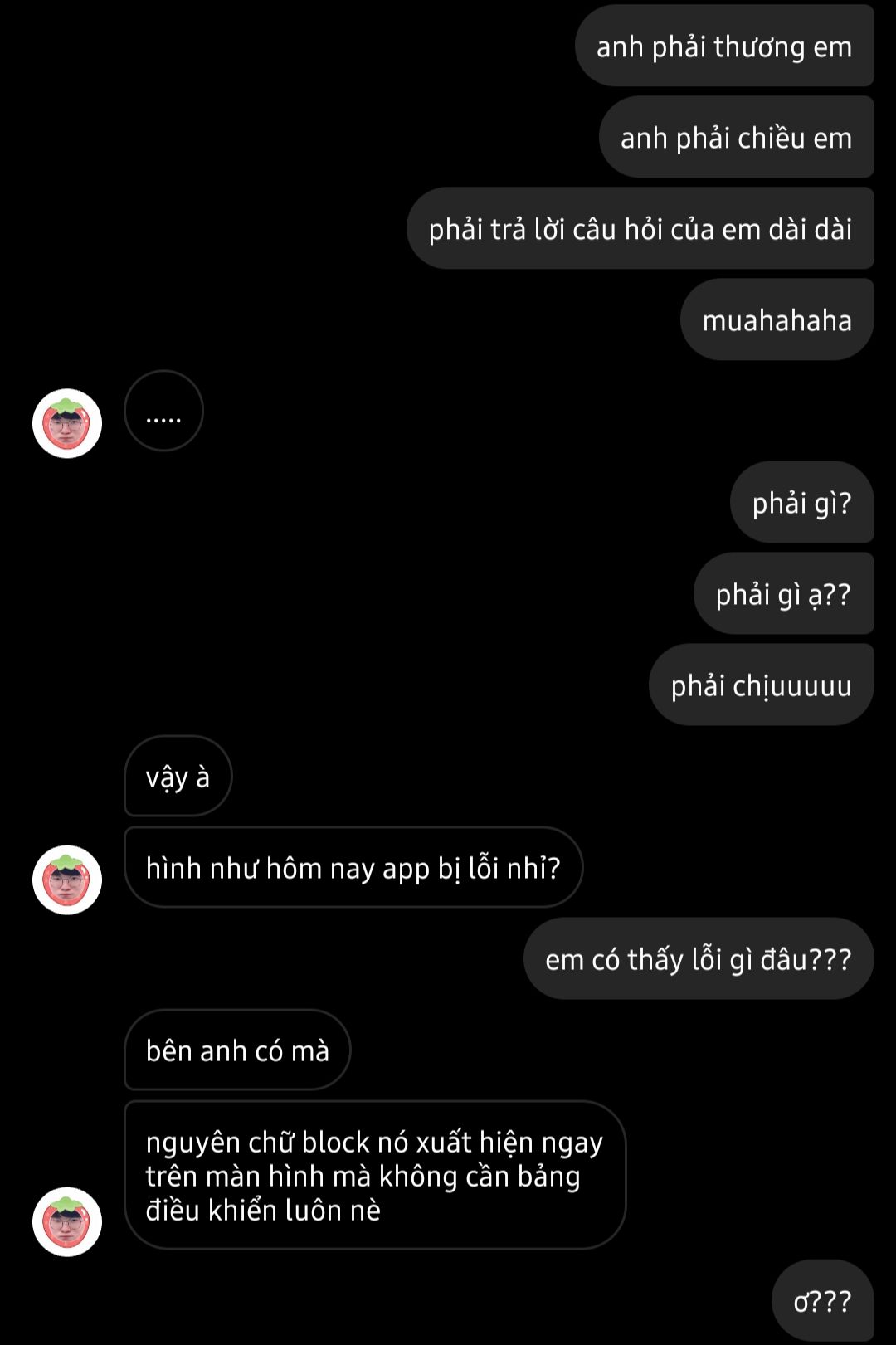Image resolution: width=896 pixels, height=1345 pixels.
Task: Open profile avatar beside 'nguyên chữ block' message
Action: [67, 1221]
